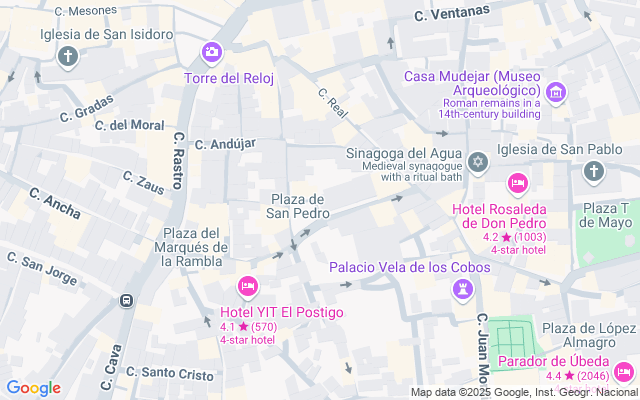The height and width of the screenshot is (400, 640).
Task: Open the Iglesia de San Isidoro pin
Action: coord(69,56)
